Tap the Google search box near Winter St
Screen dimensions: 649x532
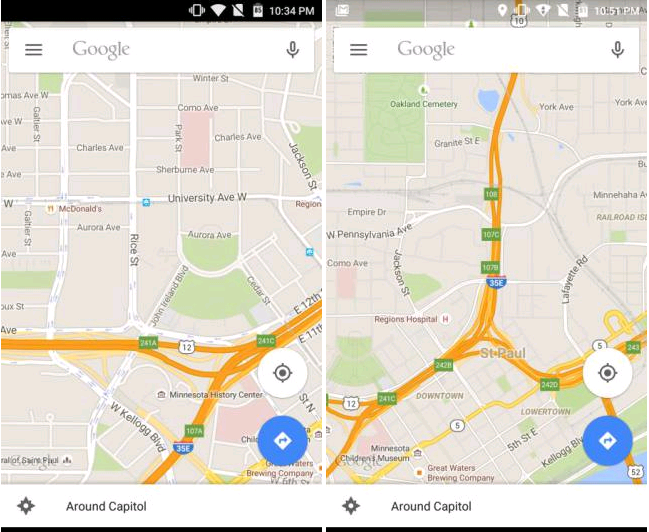click(160, 50)
